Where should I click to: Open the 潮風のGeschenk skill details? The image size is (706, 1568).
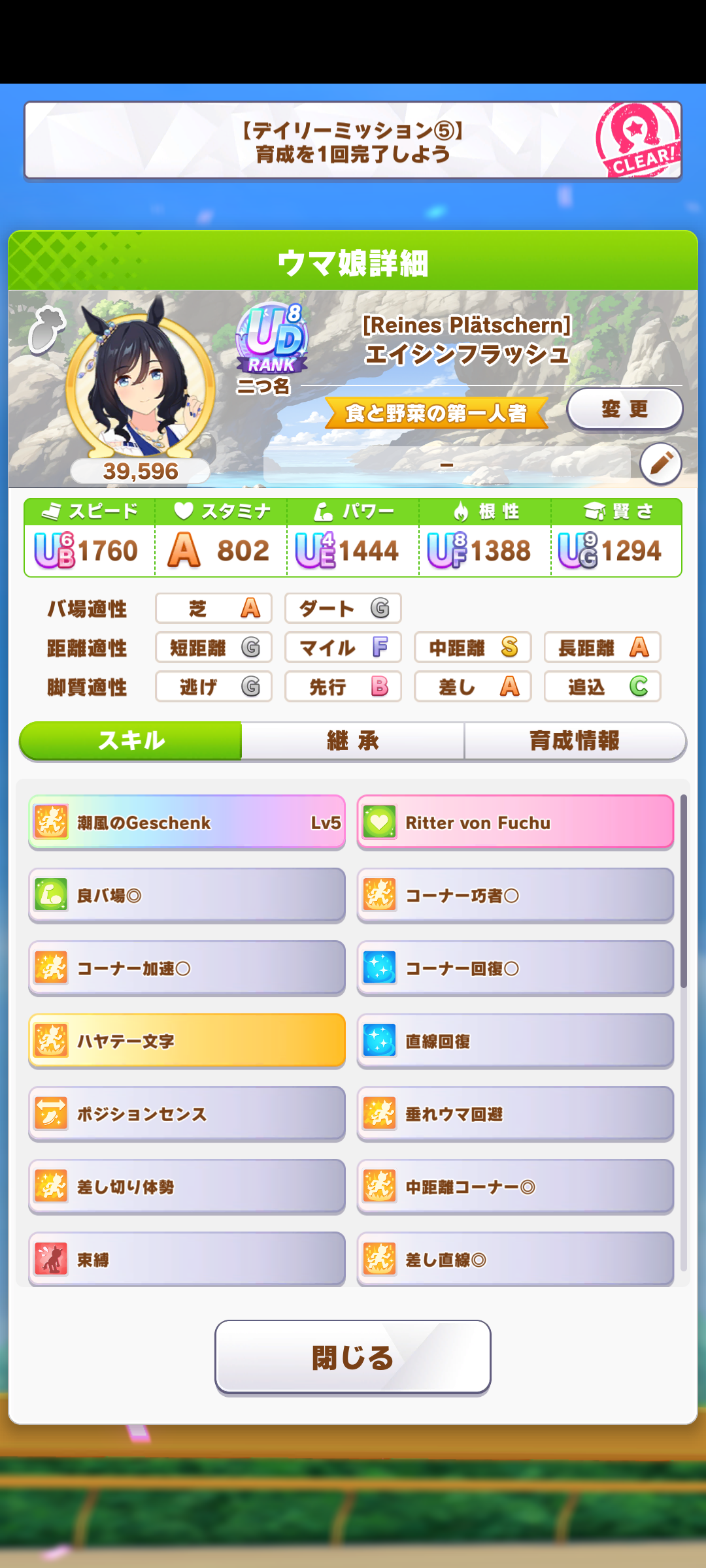point(187,823)
